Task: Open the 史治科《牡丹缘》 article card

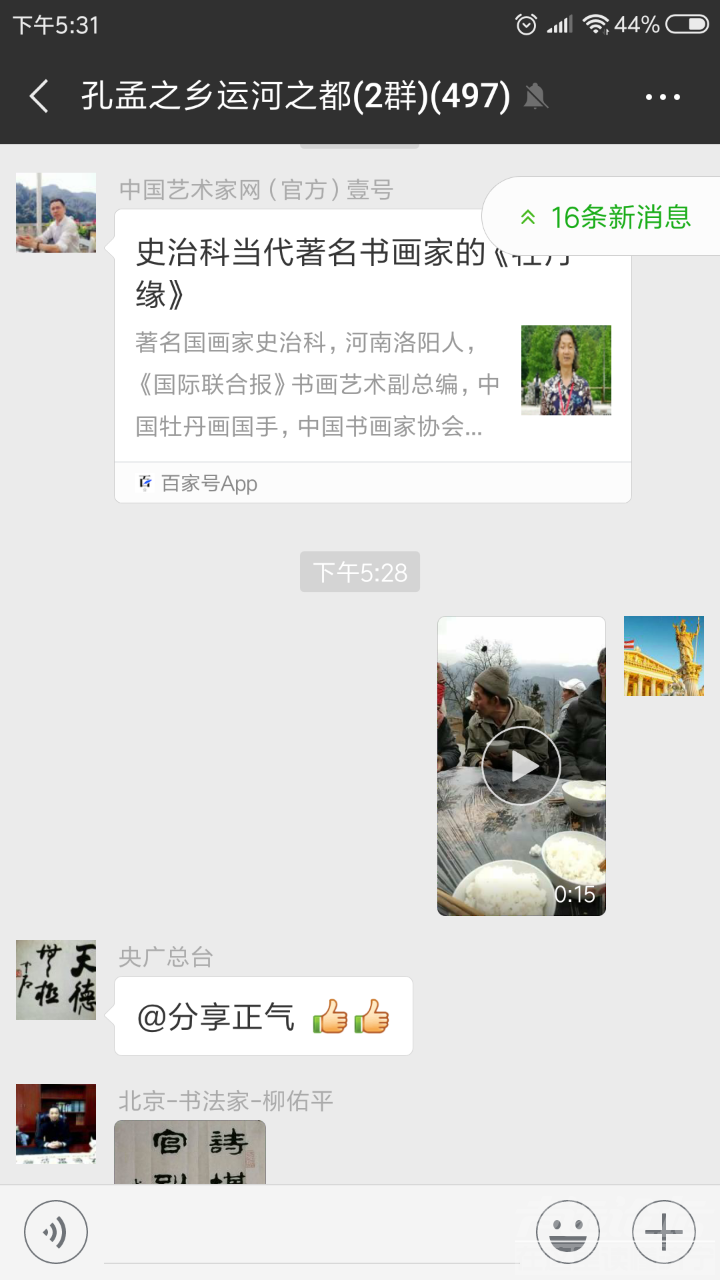Action: pyautogui.click(x=372, y=355)
